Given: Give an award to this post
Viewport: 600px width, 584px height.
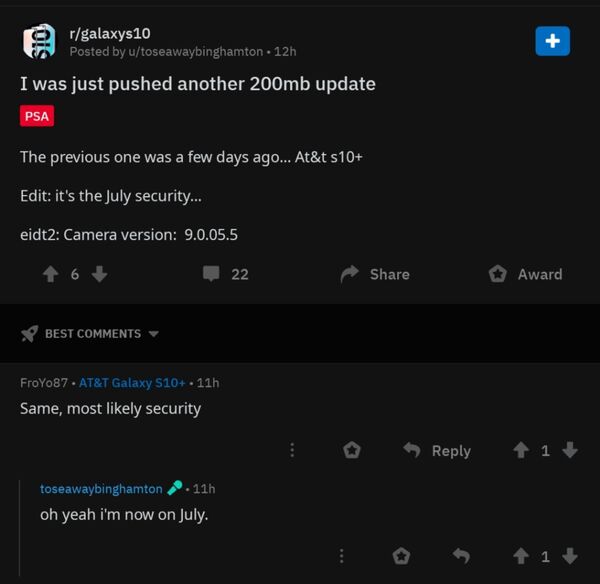Looking at the screenshot, I should coord(525,274).
